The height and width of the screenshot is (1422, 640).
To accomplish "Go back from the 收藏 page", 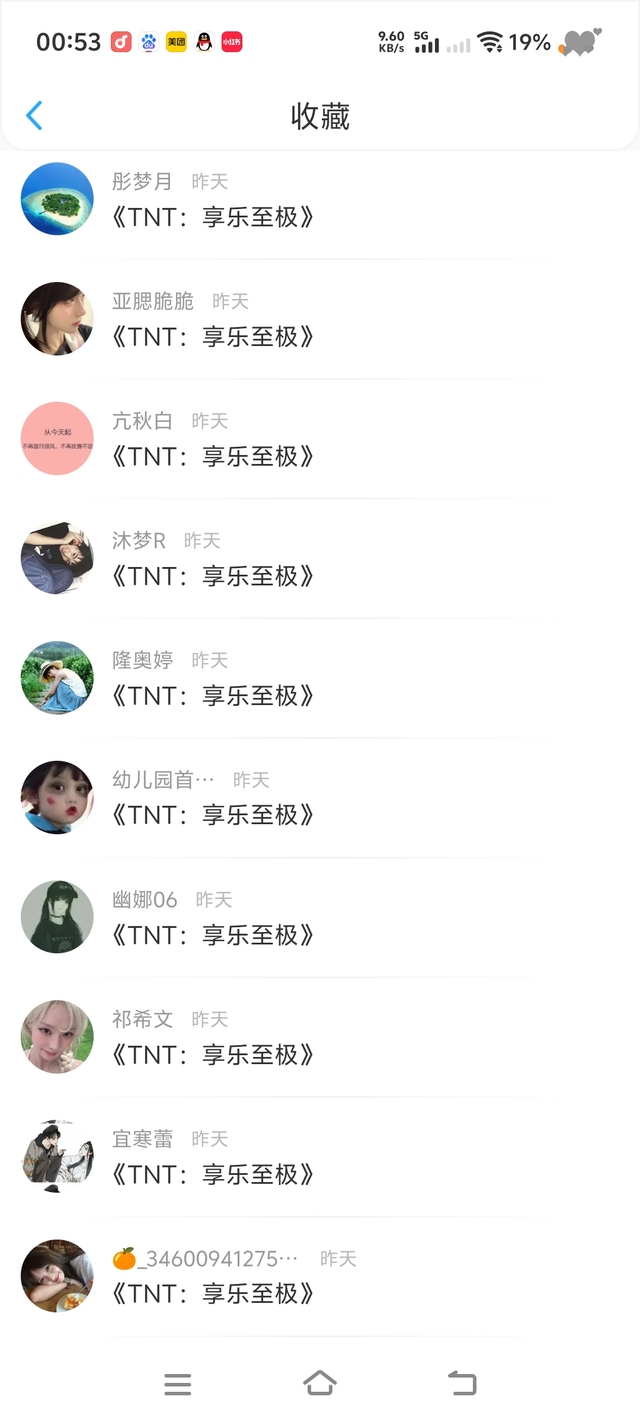I will [34, 116].
